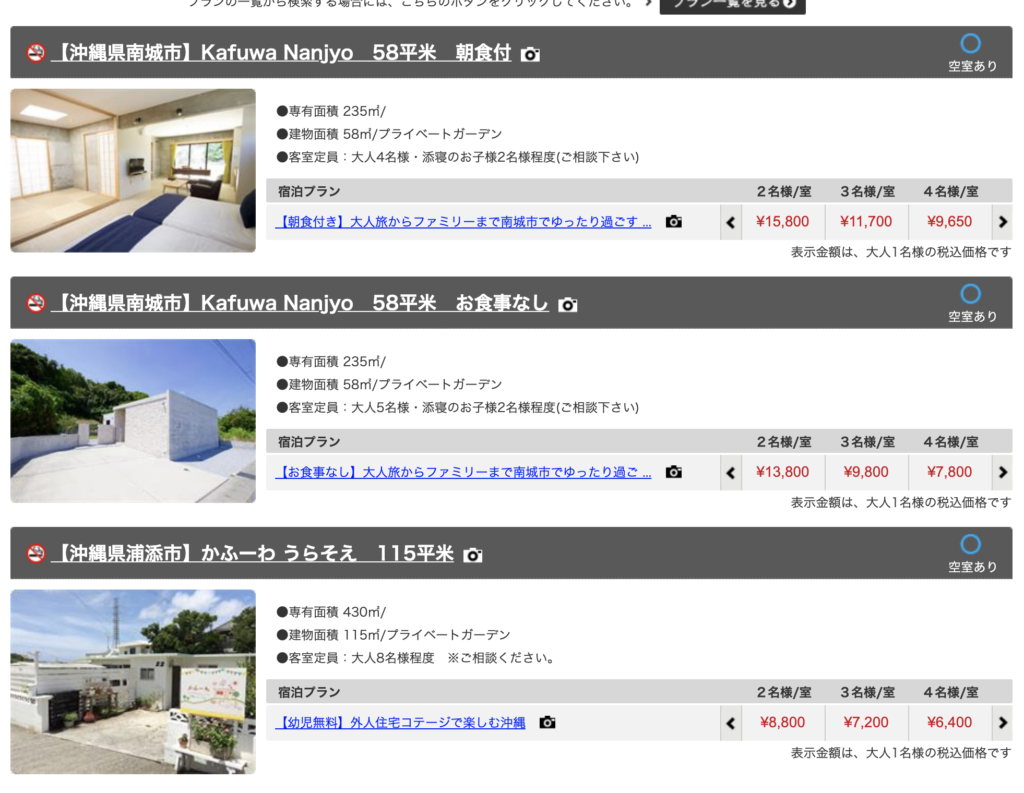Open the 【朝食付き】 plan link
The height and width of the screenshot is (793, 1024).
(x=463, y=222)
